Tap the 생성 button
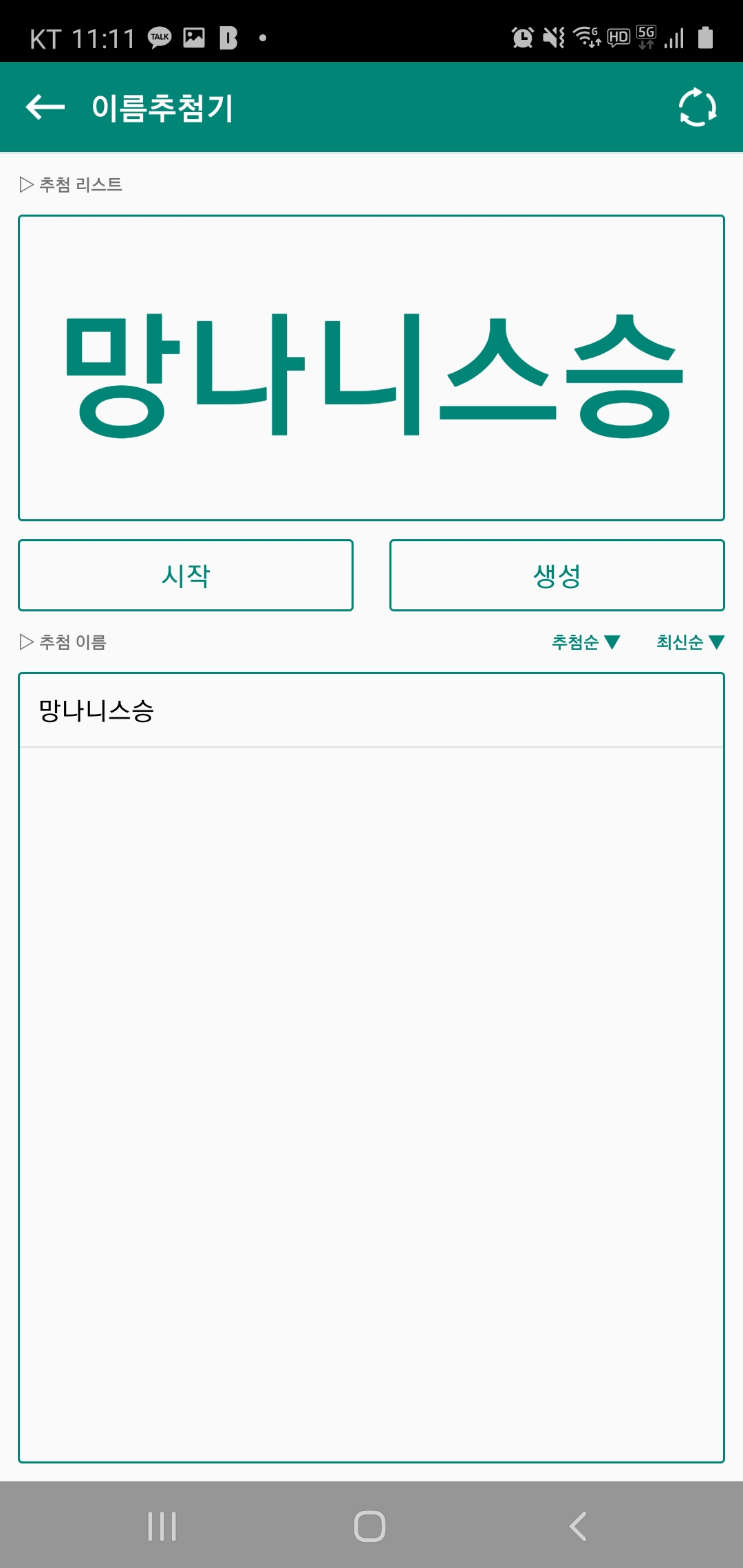Screen dimensions: 743x1568 point(557,575)
